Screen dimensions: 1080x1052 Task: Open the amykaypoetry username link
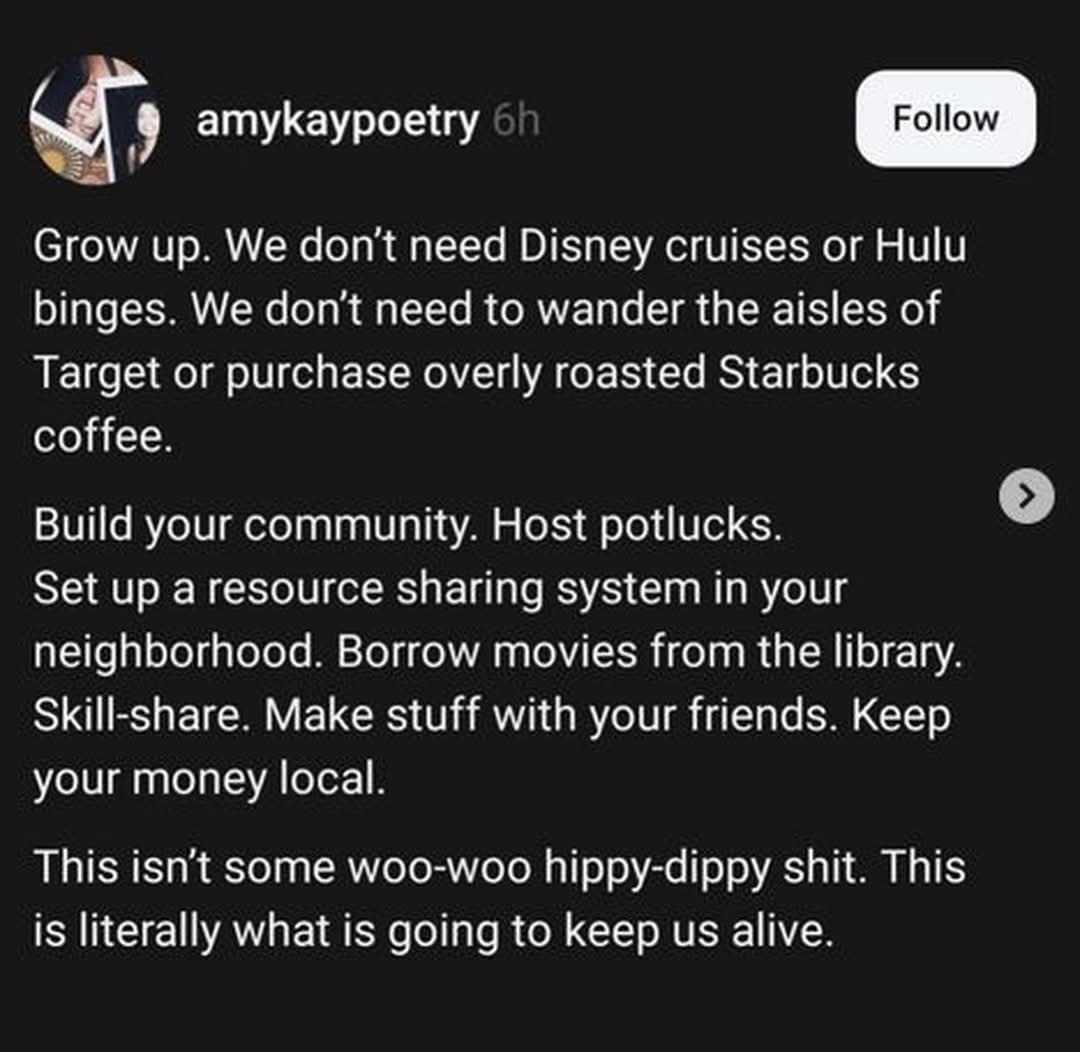(x=338, y=121)
